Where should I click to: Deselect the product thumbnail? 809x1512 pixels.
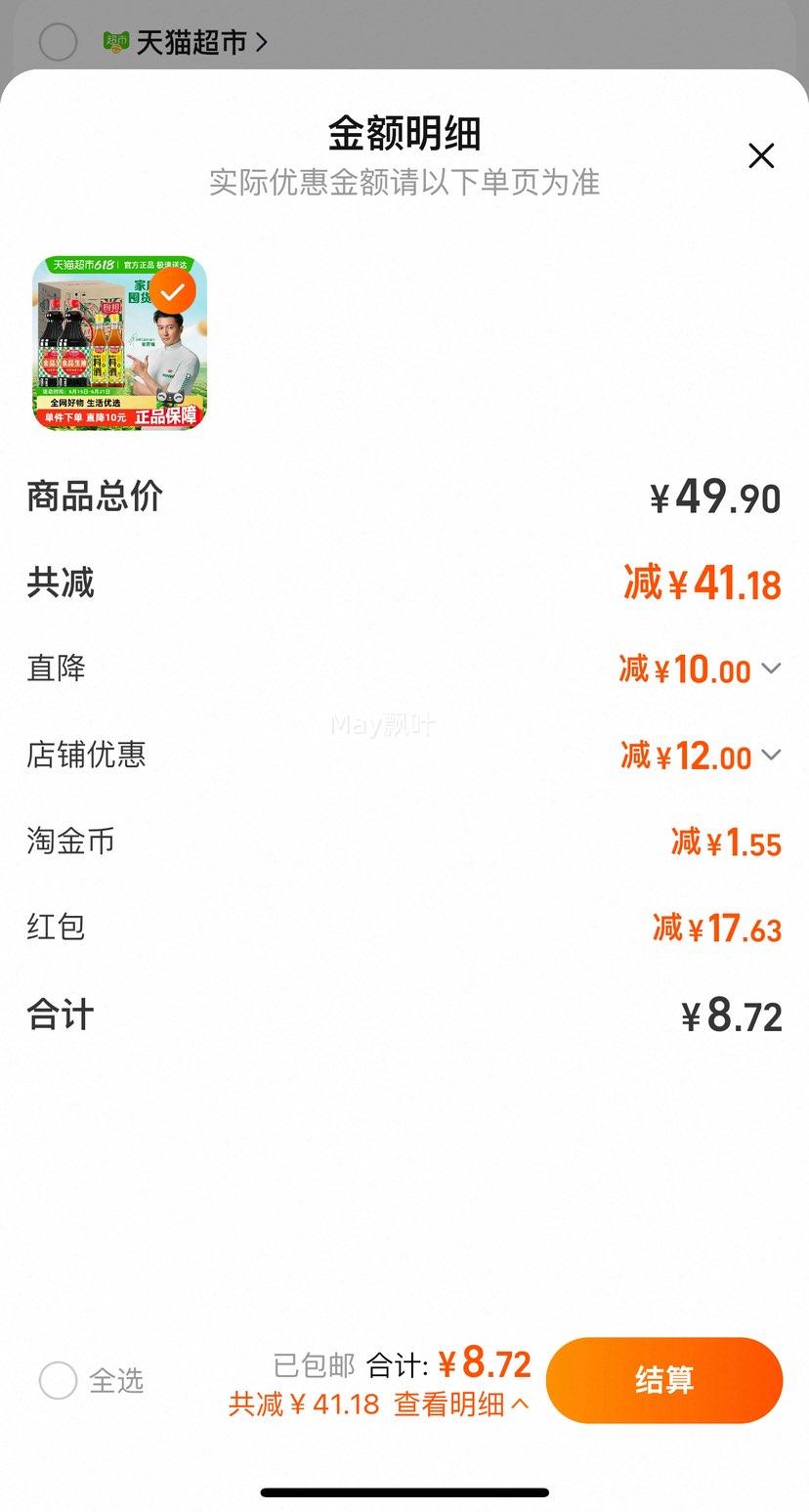pyautogui.click(x=172, y=292)
